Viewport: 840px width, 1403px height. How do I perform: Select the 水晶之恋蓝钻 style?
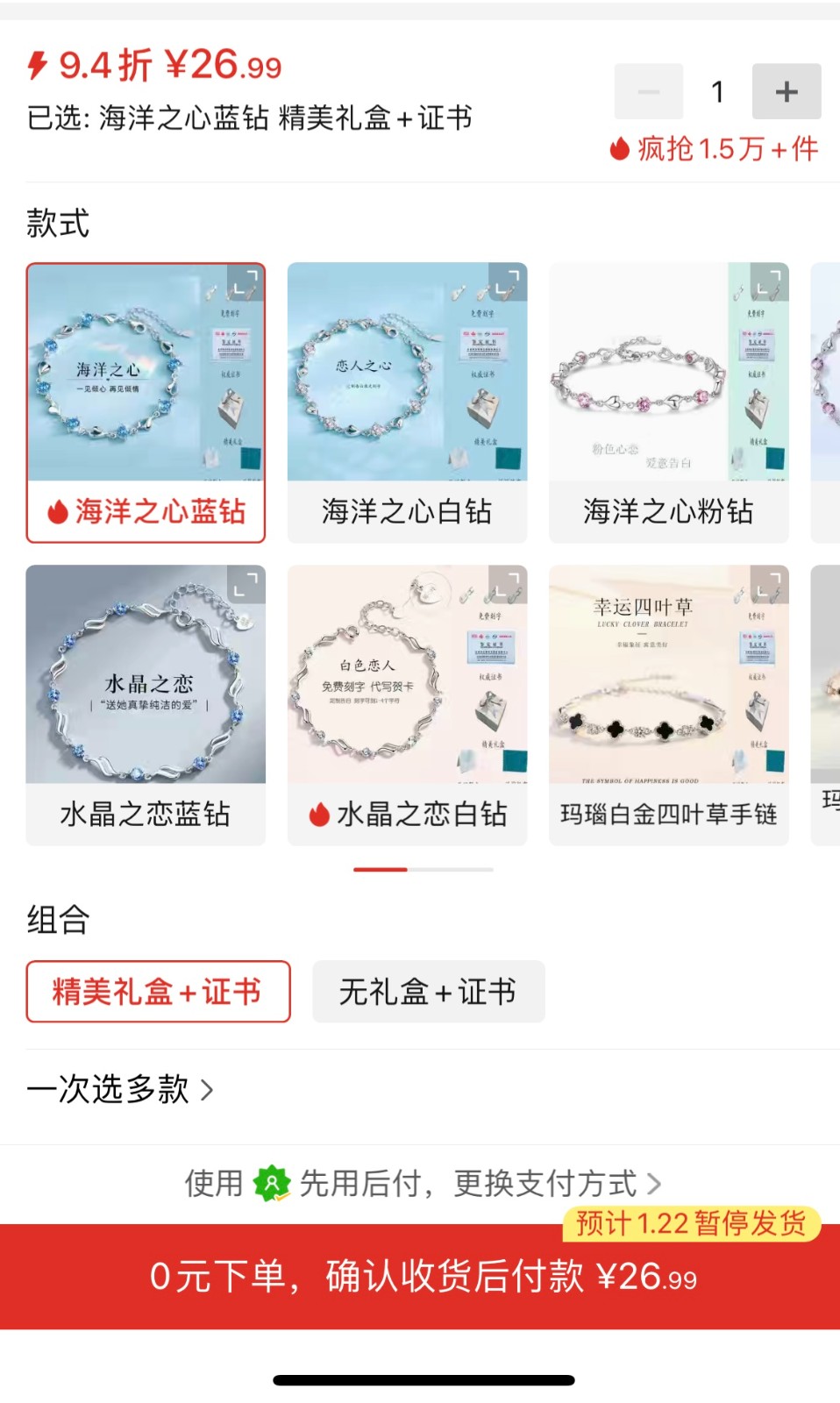pos(146,706)
